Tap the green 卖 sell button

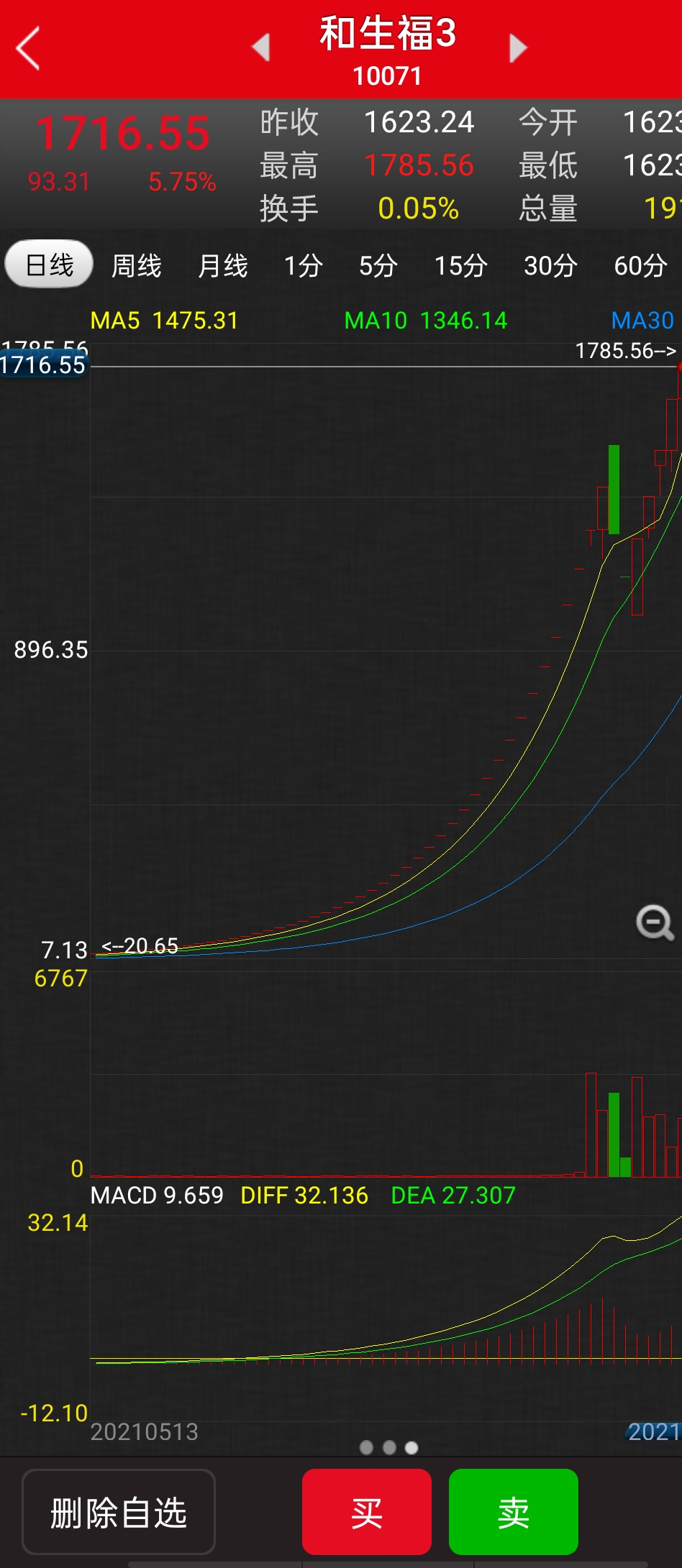point(513,1513)
